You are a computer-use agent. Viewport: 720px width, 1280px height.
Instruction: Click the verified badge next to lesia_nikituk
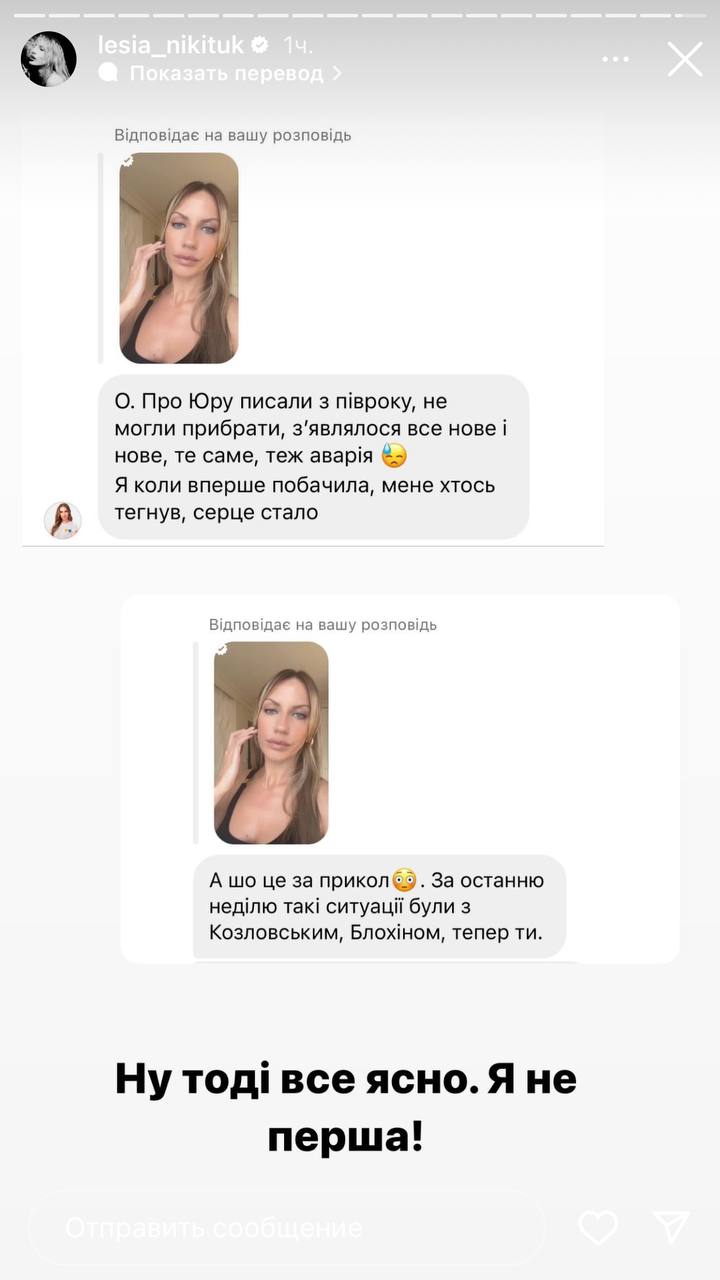(x=261, y=44)
